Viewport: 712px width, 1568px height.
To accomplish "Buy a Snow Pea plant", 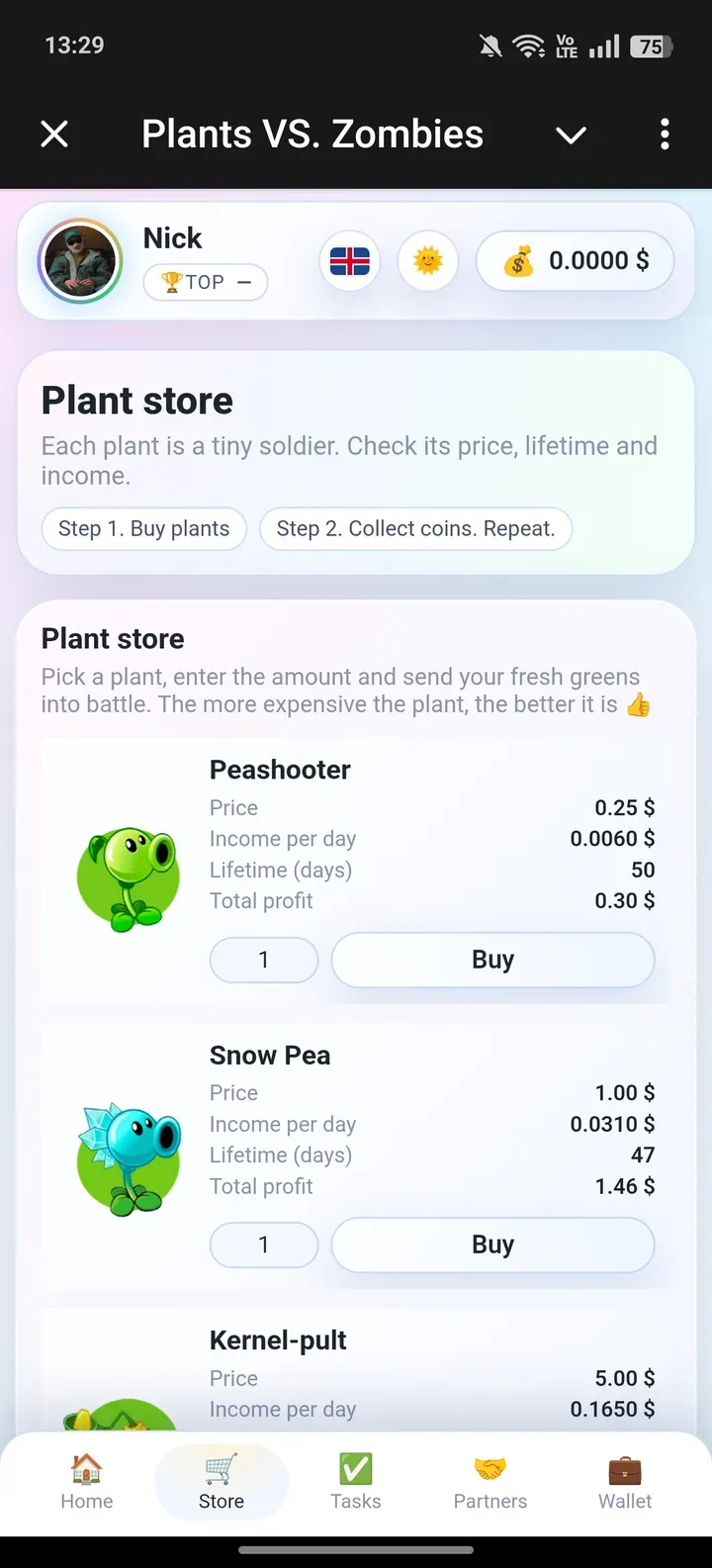I will pyautogui.click(x=491, y=1245).
